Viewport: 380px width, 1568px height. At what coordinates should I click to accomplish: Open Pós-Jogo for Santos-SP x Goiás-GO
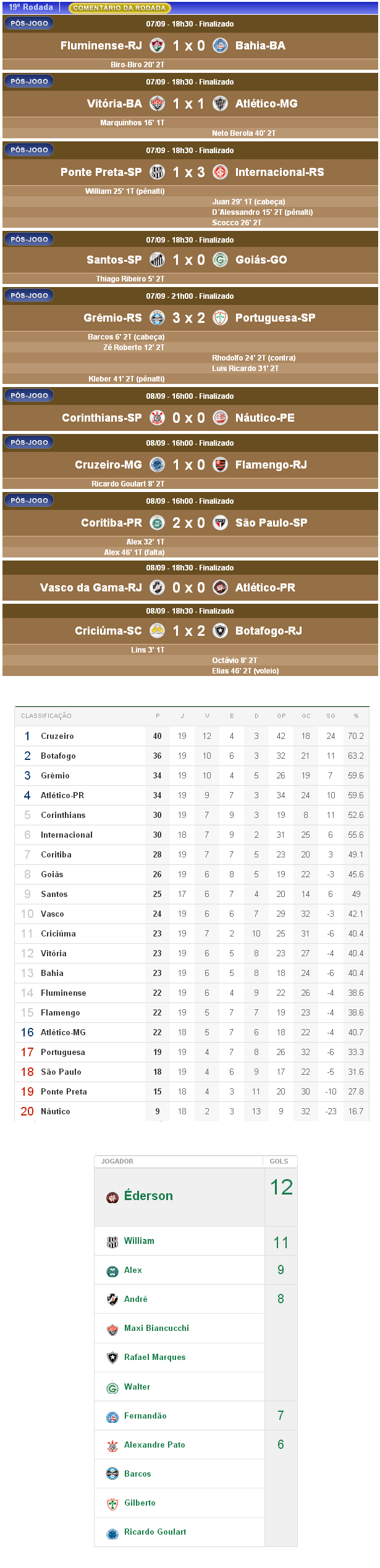[x=29, y=240]
